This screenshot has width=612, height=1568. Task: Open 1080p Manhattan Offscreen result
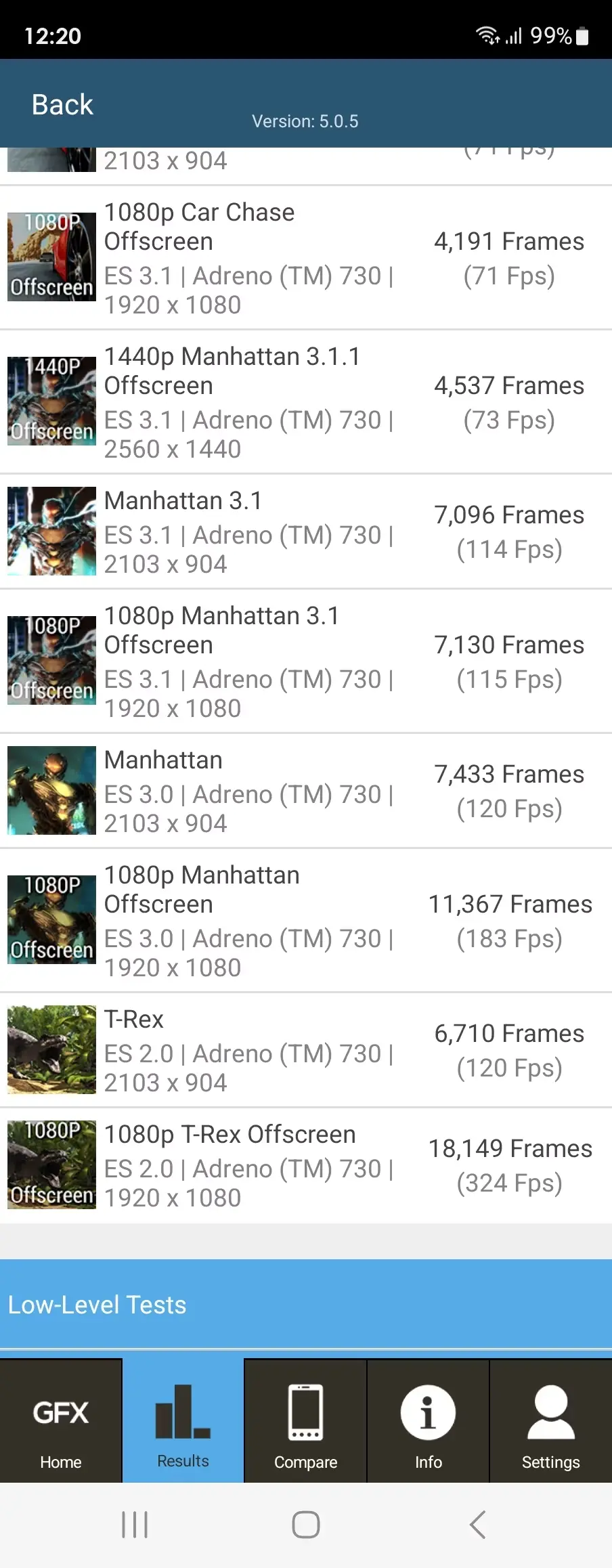(x=305, y=921)
